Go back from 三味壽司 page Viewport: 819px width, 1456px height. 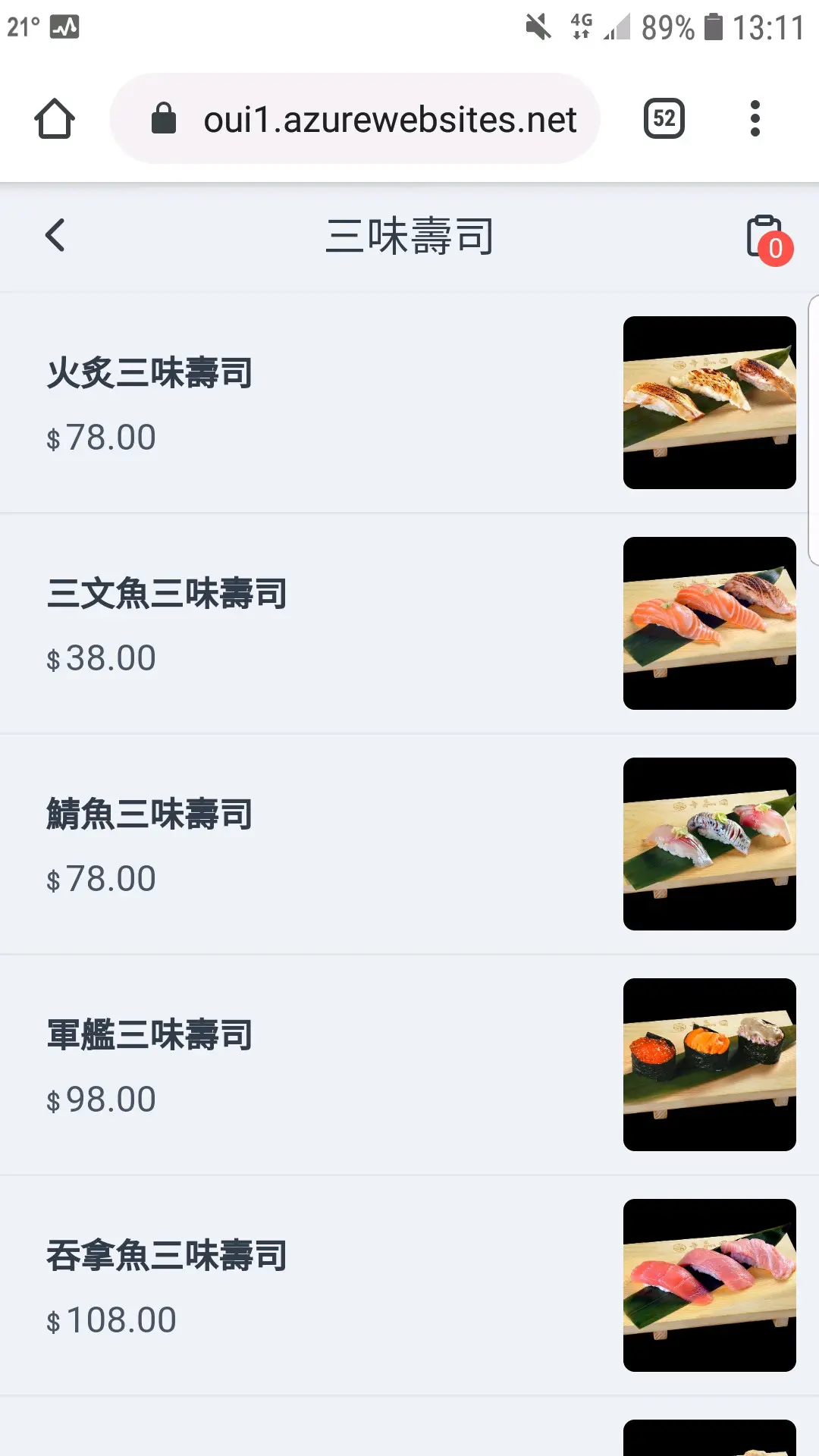tap(55, 235)
